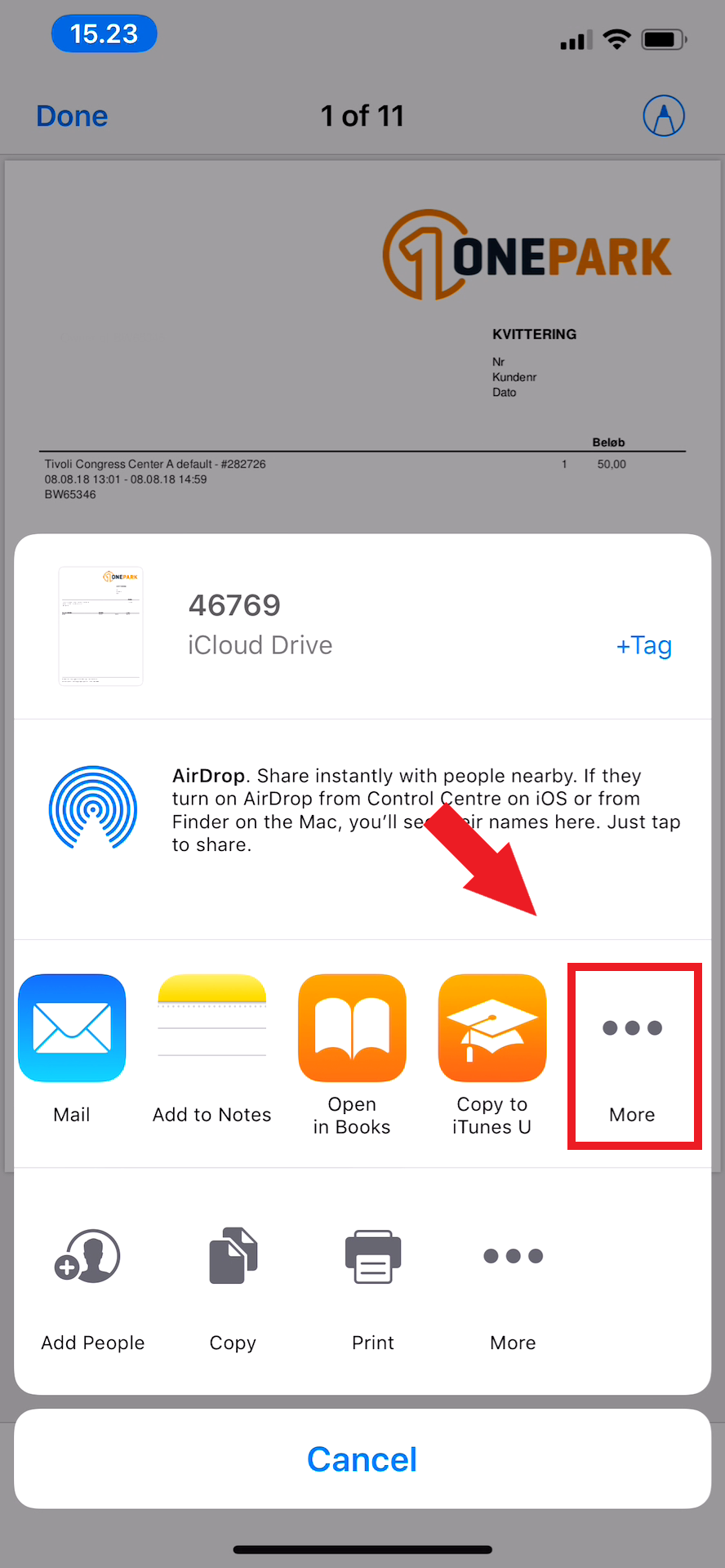Open More in the app row
This screenshot has width=725, height=1568.
tap(633, 1055)
